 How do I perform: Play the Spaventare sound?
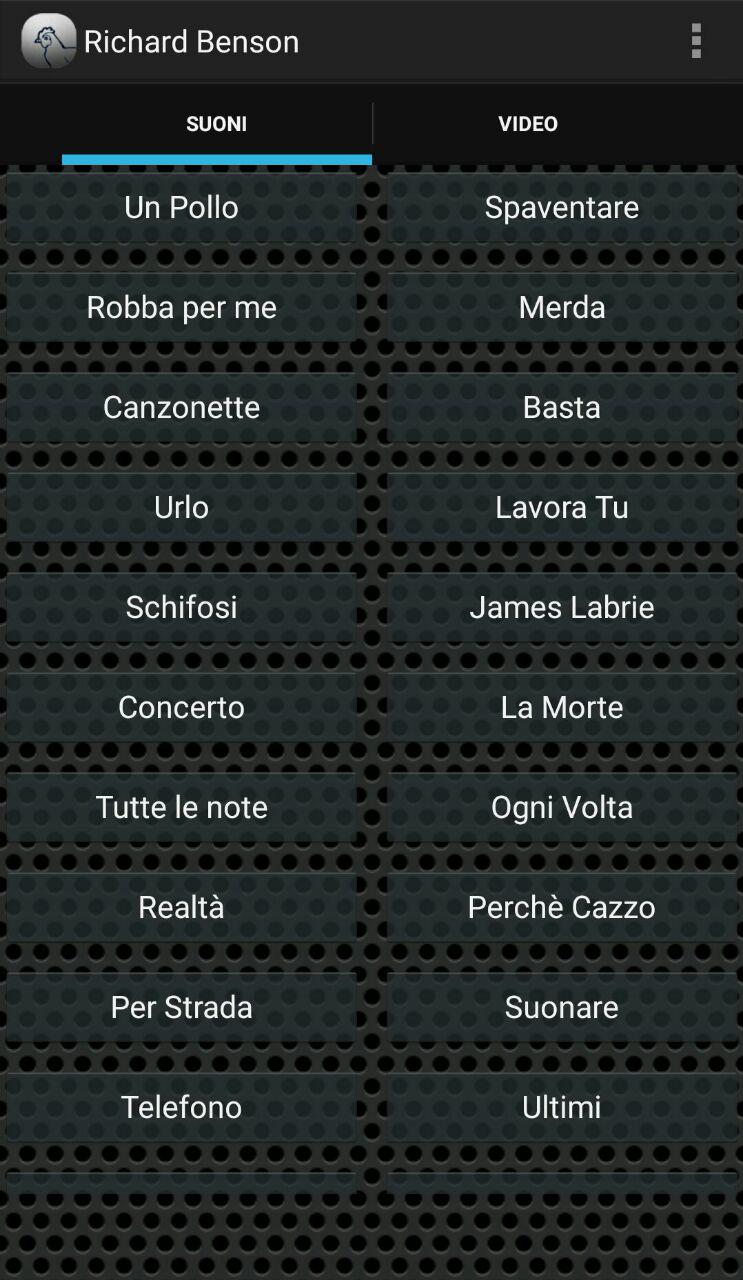point(562,208)
